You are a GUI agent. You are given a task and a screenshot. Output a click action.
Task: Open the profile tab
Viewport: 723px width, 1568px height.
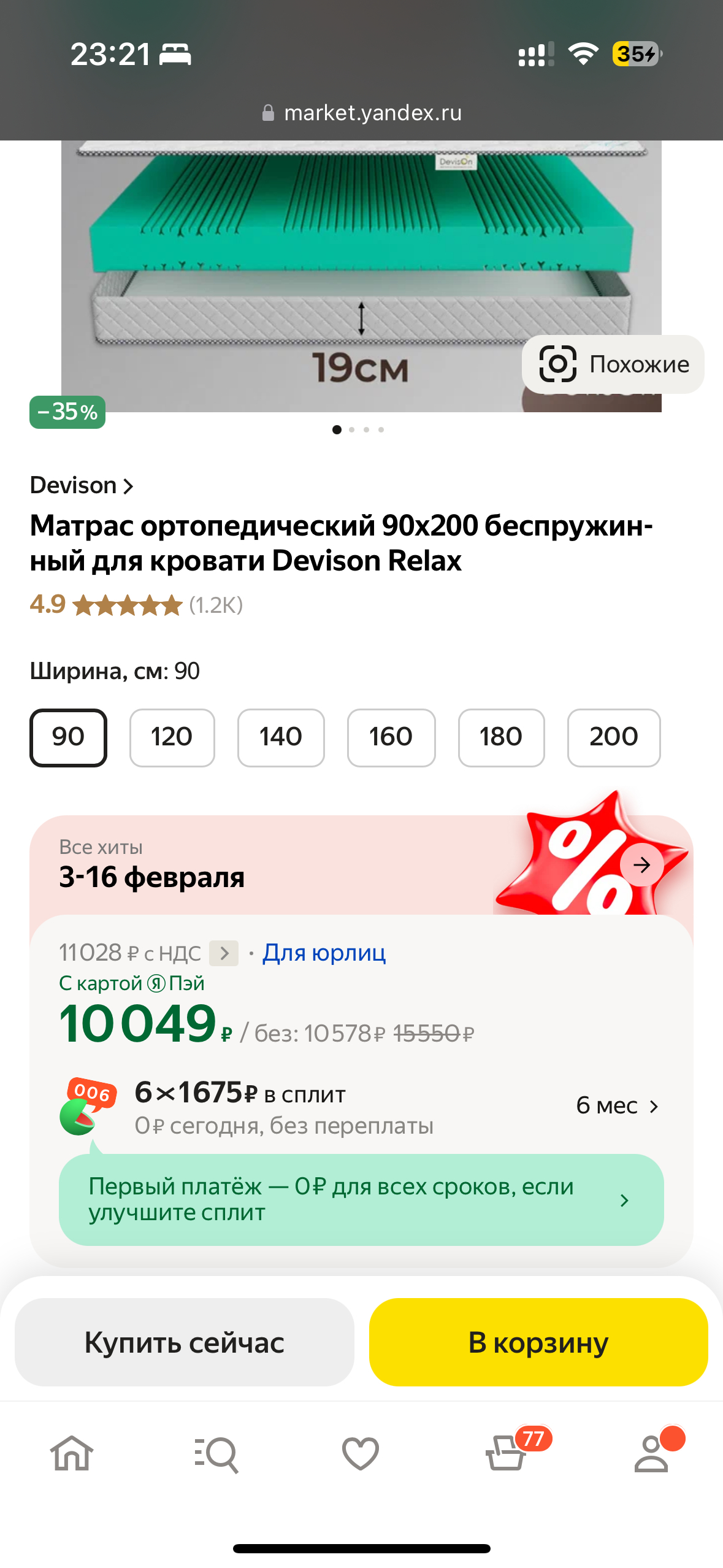pyautogui.click(x=651, y=1454)
